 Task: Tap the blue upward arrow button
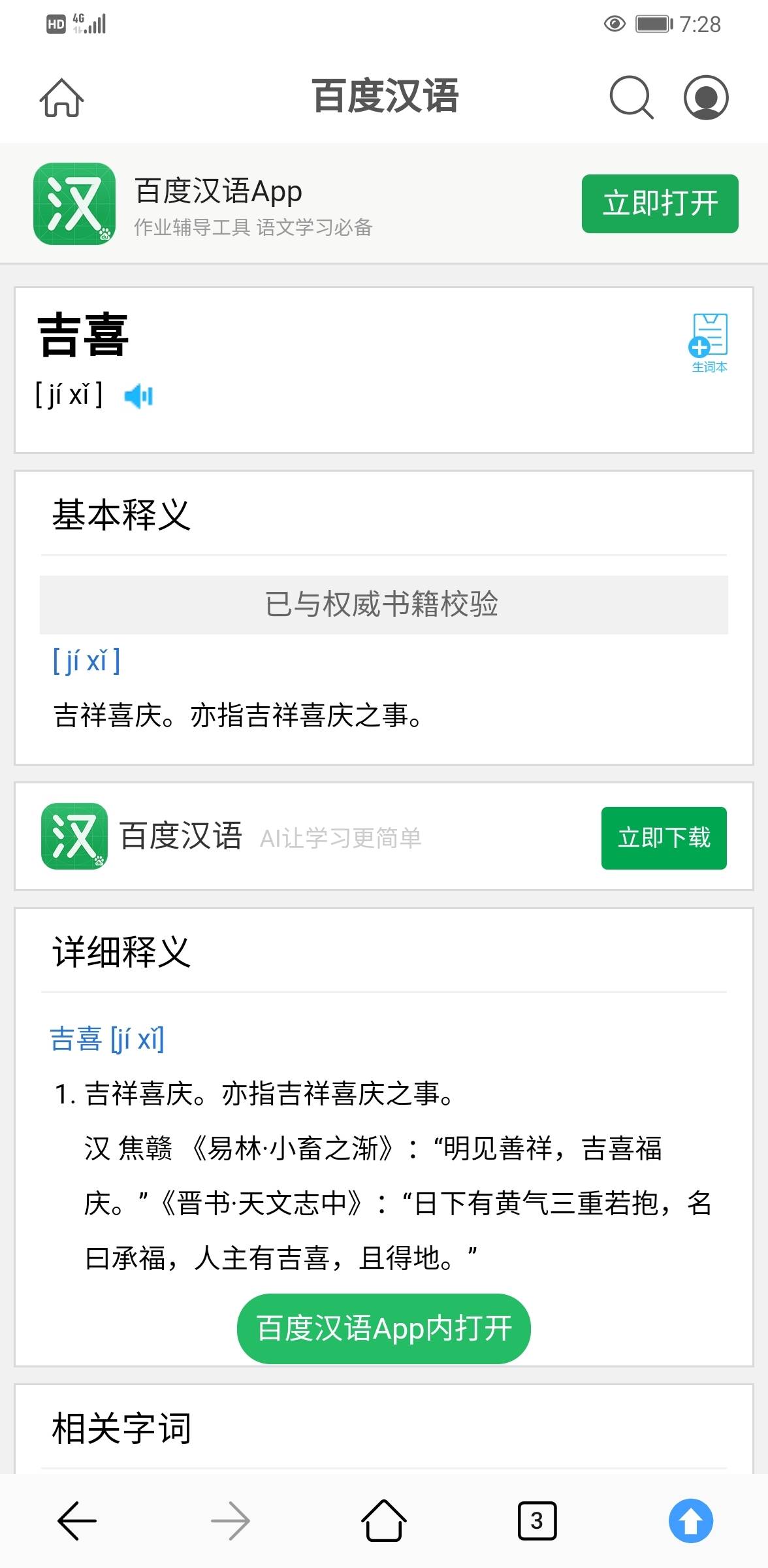tap(691, 1521)
